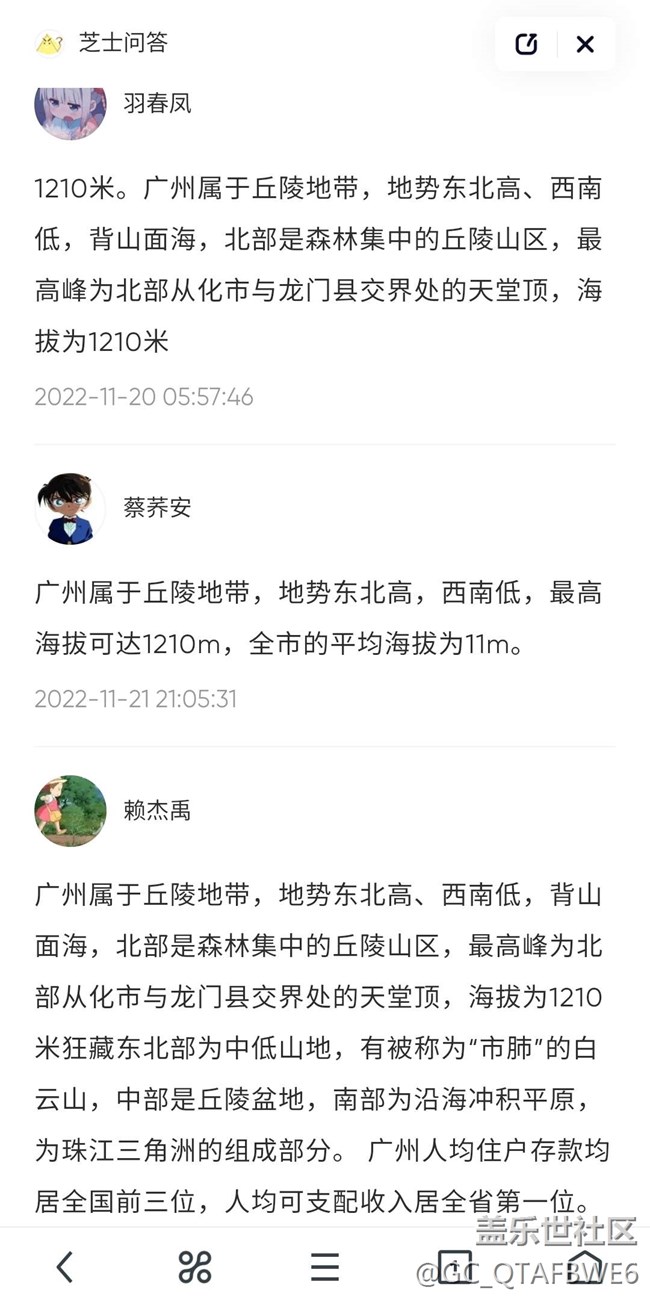Show open browser tabs
The width and height of the screenshot is (650, 1308).
pyautogui.click(x=455, y=1265)
